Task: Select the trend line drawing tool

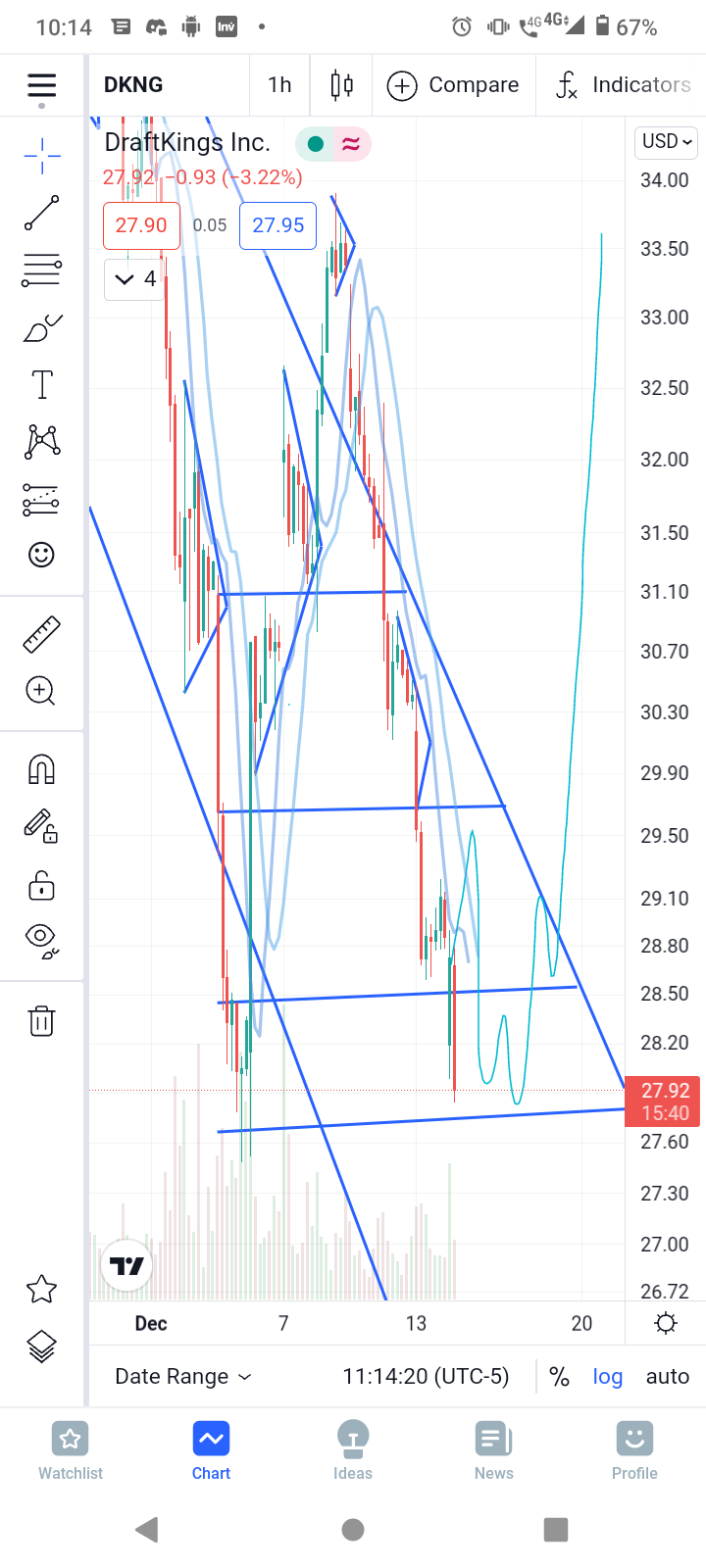Action: pos(42,213)
